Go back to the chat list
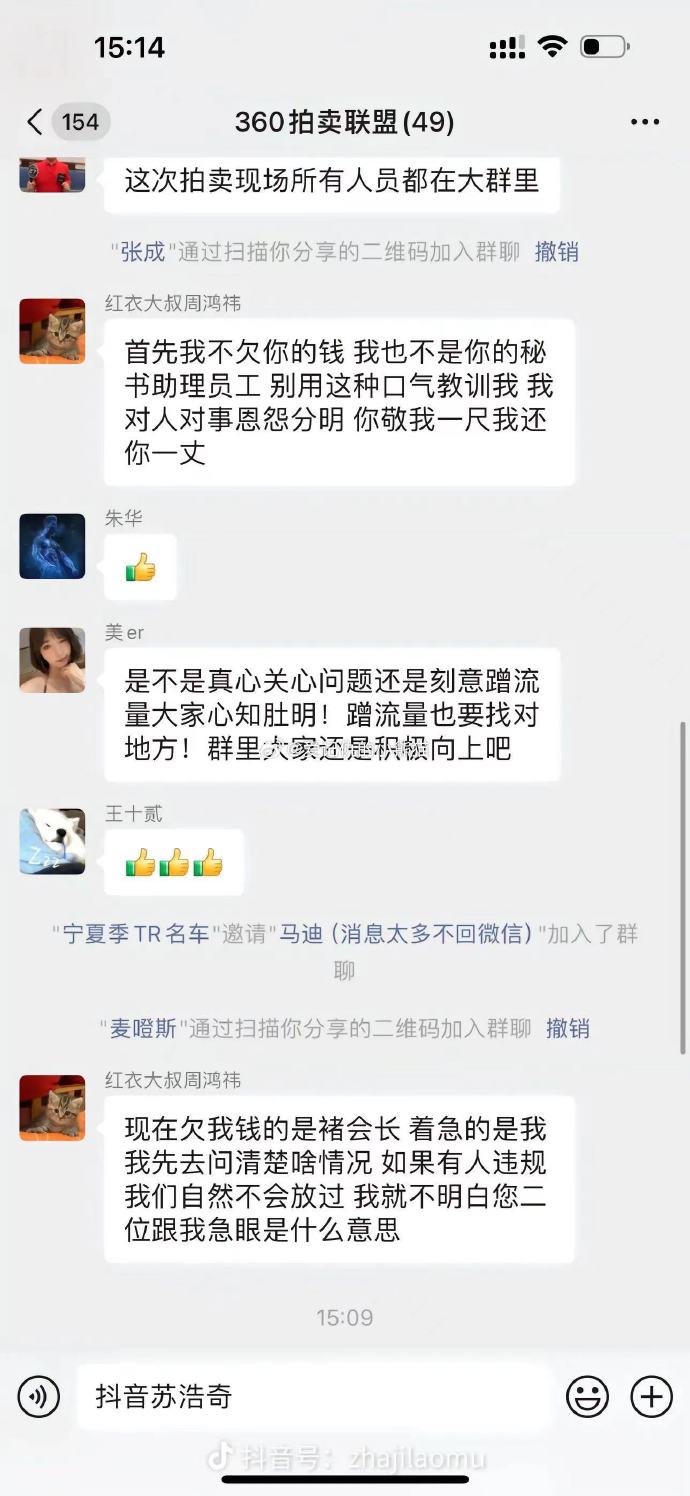690x1496 pixels. point(36,122)
